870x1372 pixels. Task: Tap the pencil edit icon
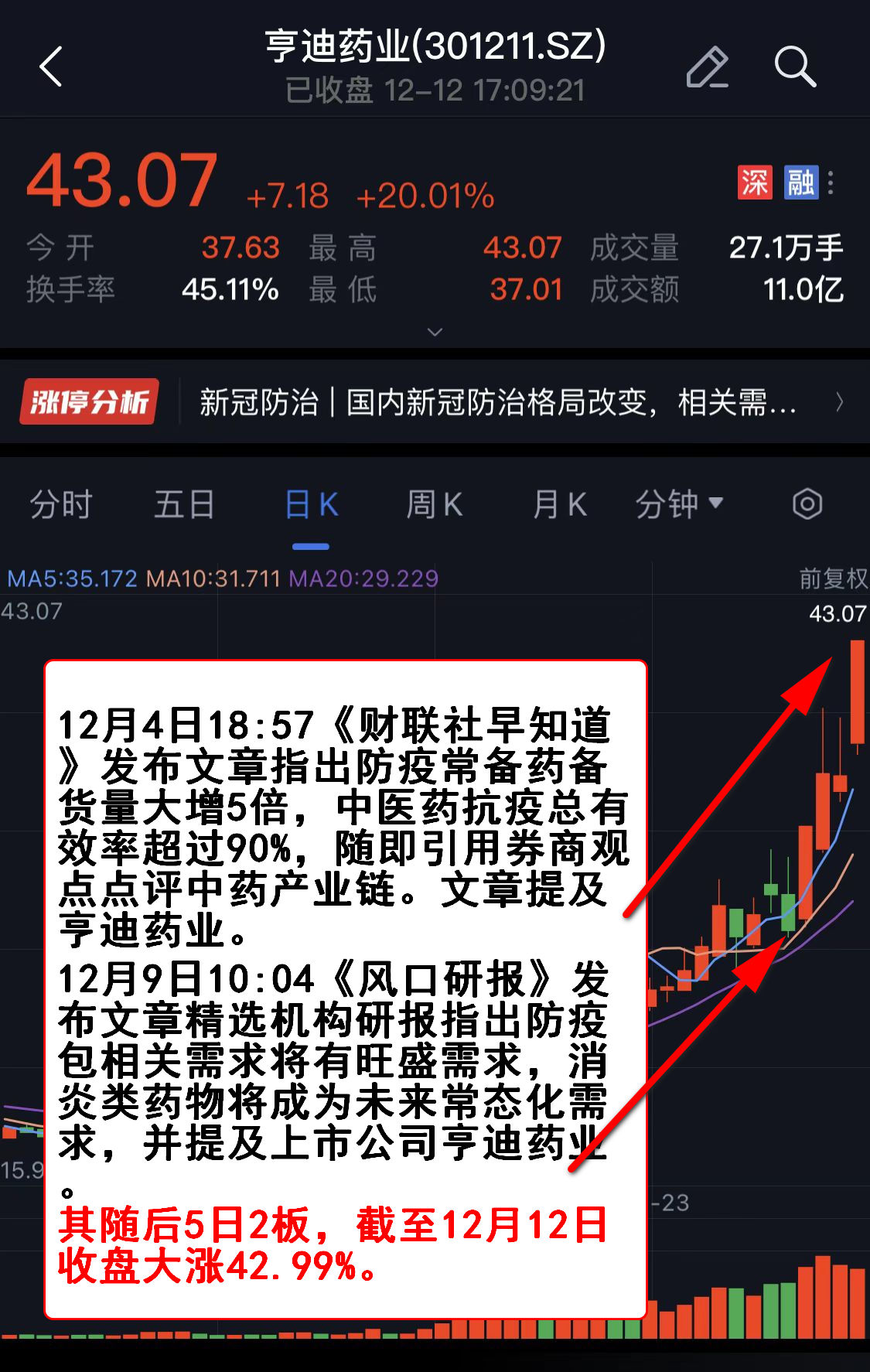pos(708,67)
